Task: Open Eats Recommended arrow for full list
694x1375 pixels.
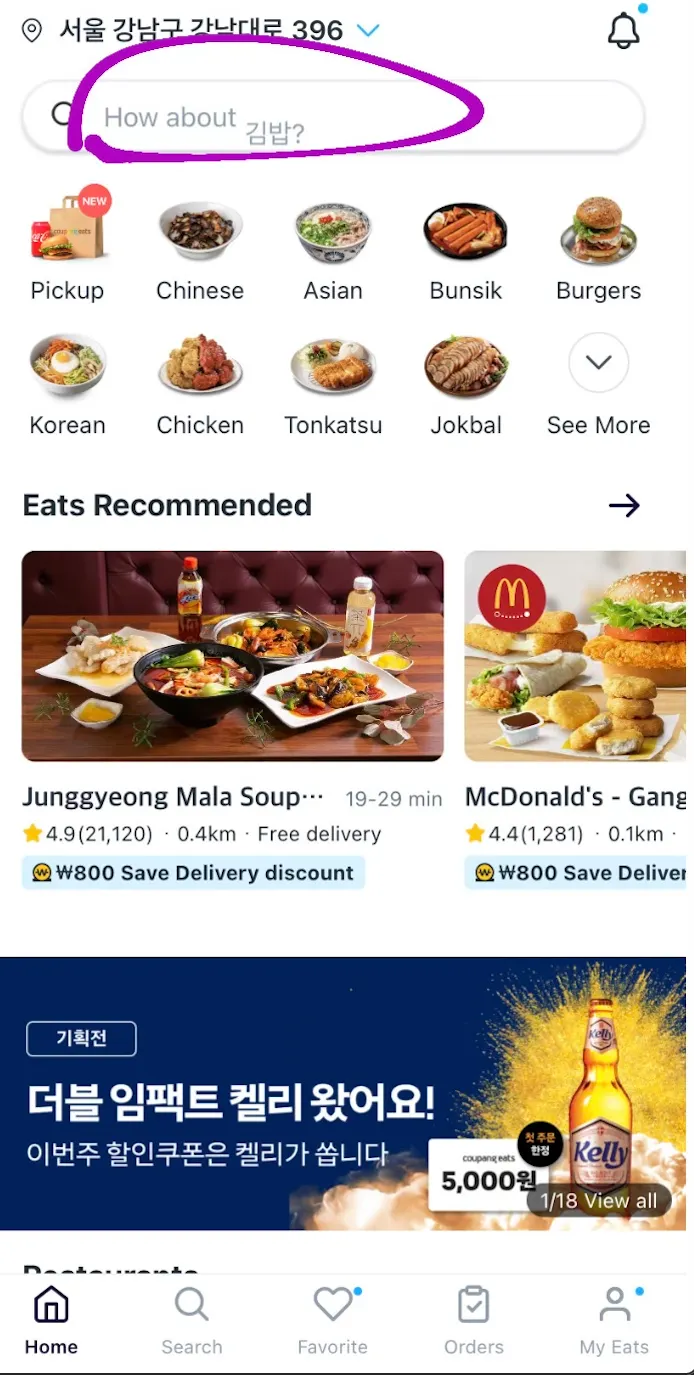Action: click(x=624, y=506)
